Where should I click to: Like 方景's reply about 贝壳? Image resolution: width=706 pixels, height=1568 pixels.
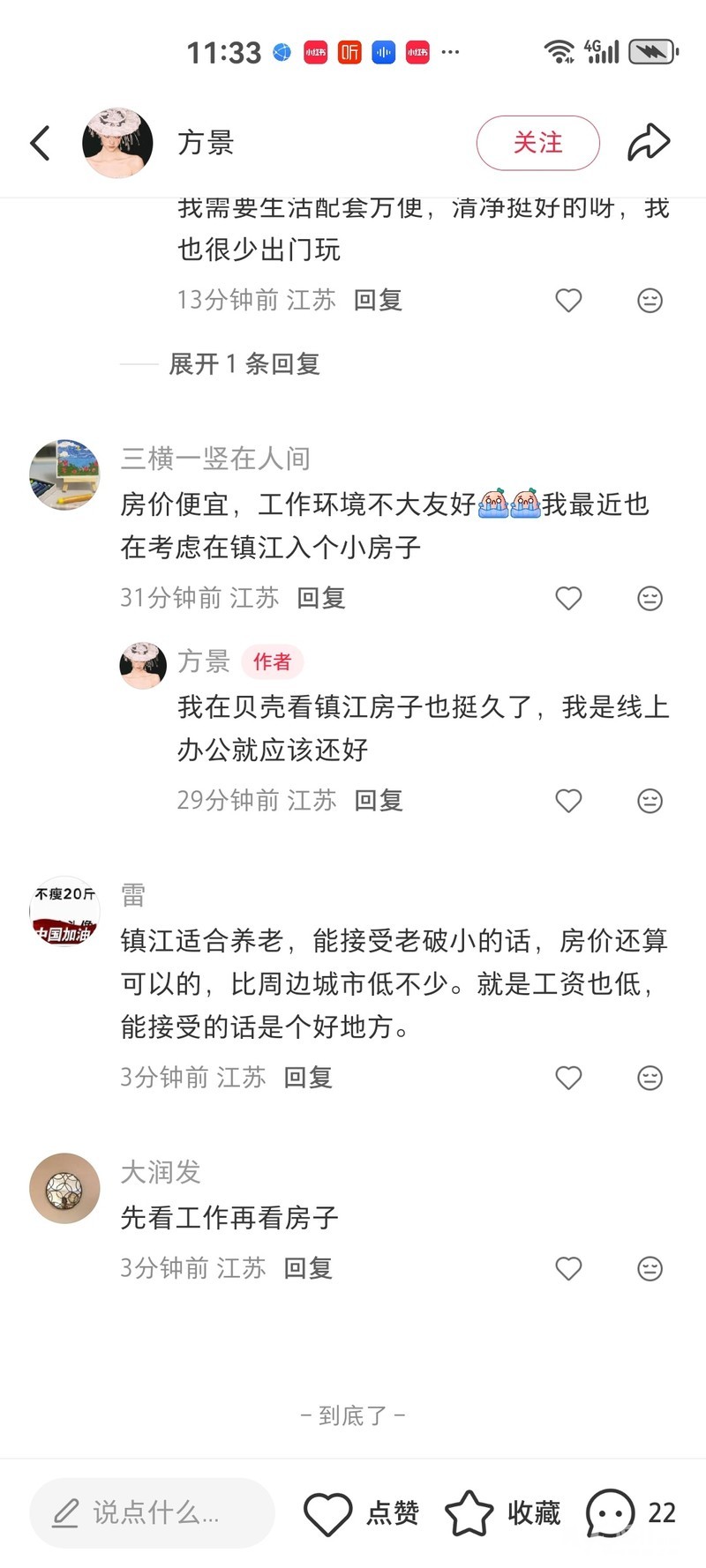(x=568, y=801)
